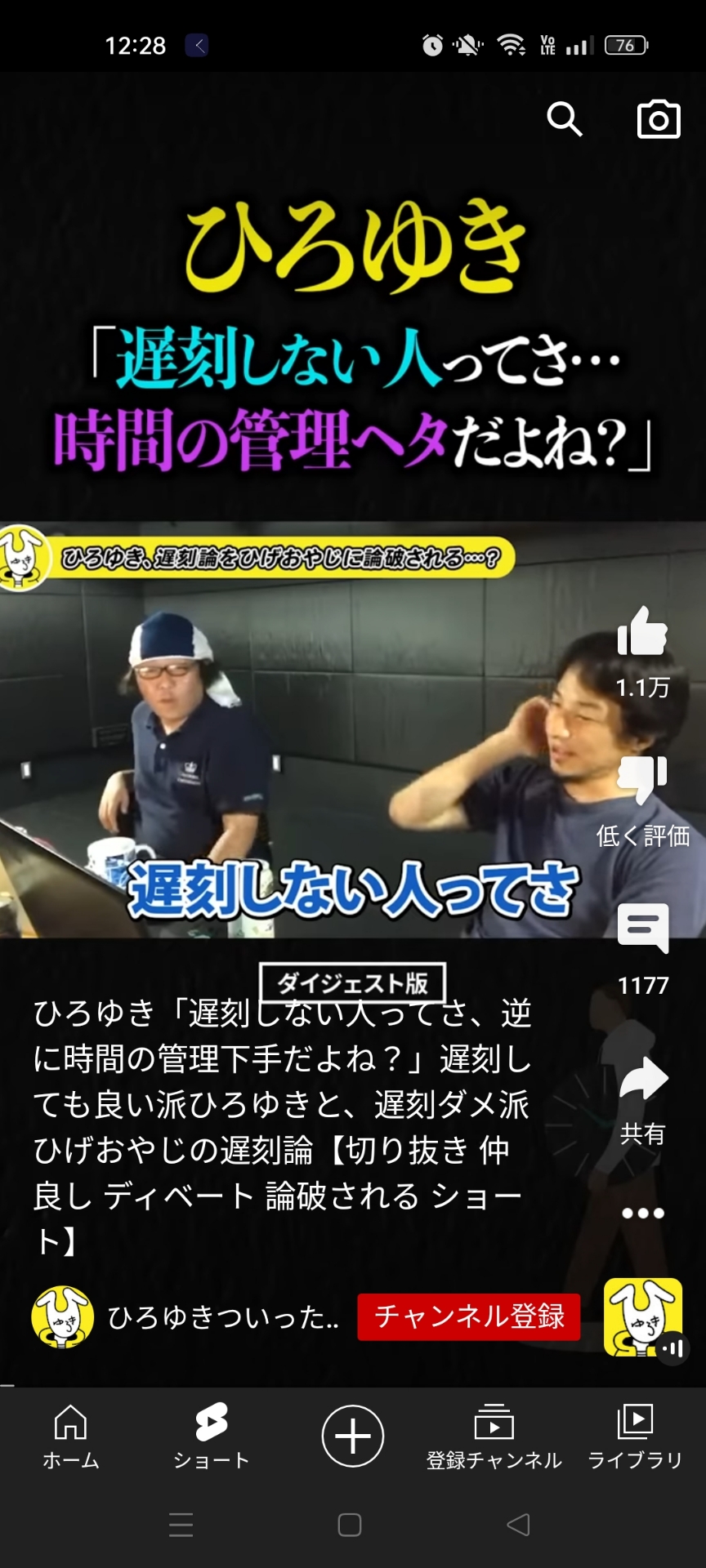Open the camera icon to create a Short

tap(659, 119)
